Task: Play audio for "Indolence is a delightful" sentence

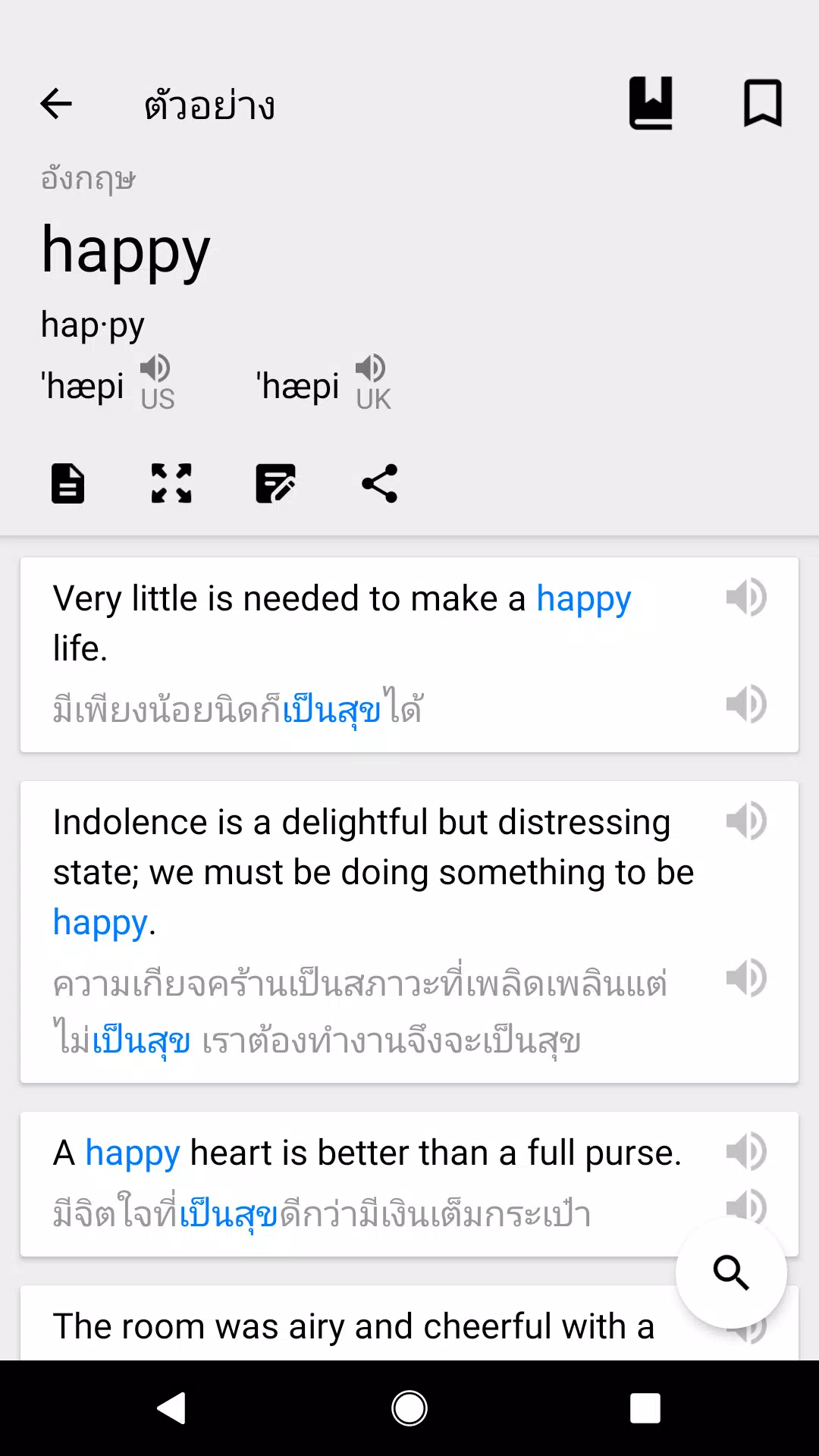Action: pos(746,821)
